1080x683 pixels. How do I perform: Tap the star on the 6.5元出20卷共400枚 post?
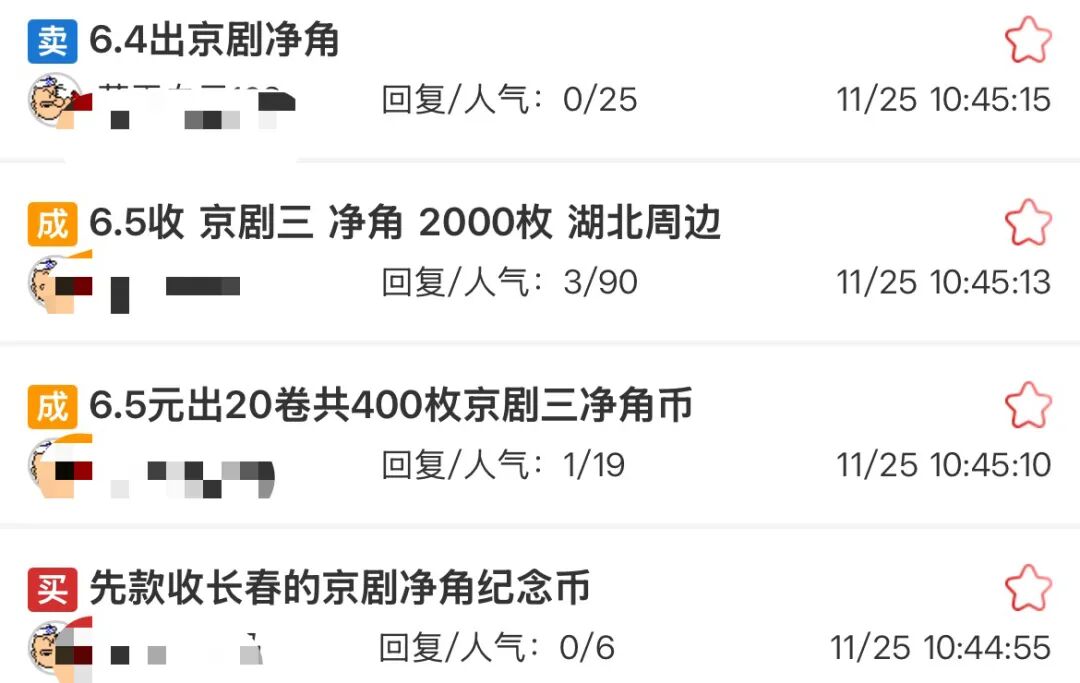click(1027, 406)
